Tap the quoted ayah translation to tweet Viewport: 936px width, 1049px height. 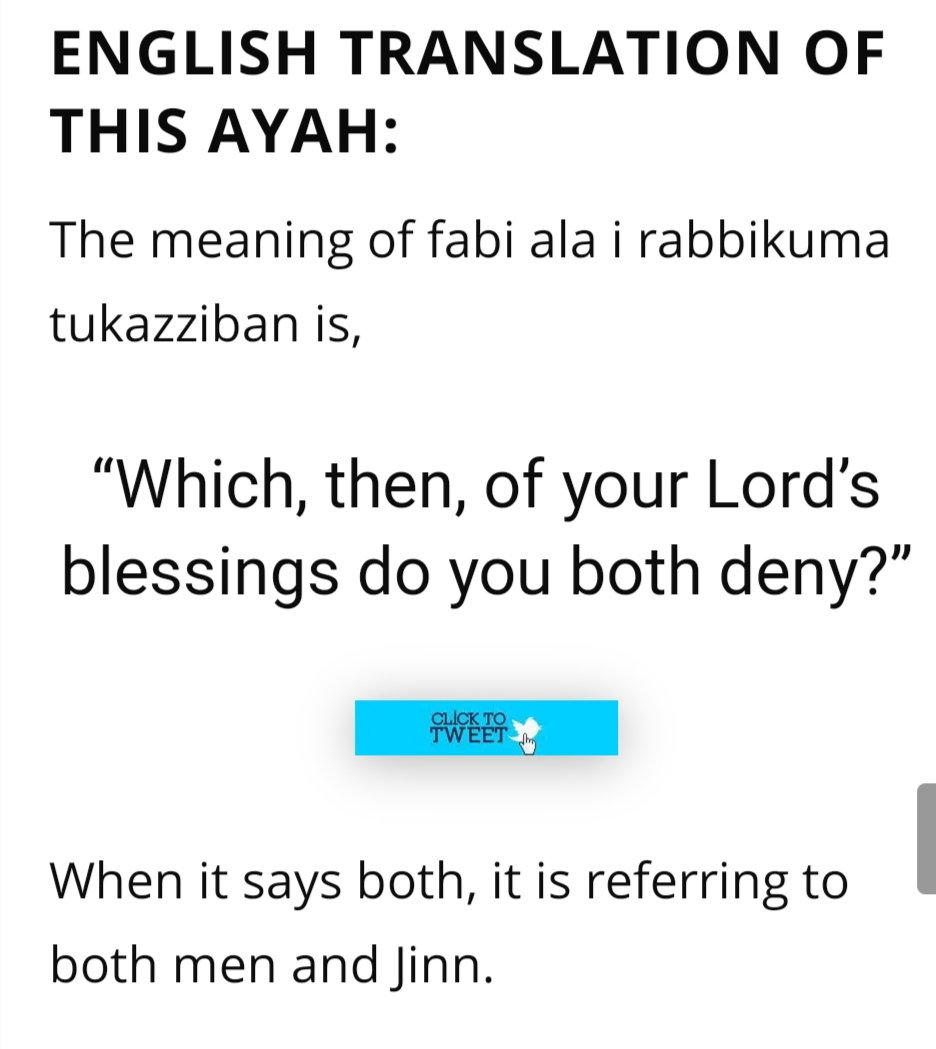pos(486,528)
